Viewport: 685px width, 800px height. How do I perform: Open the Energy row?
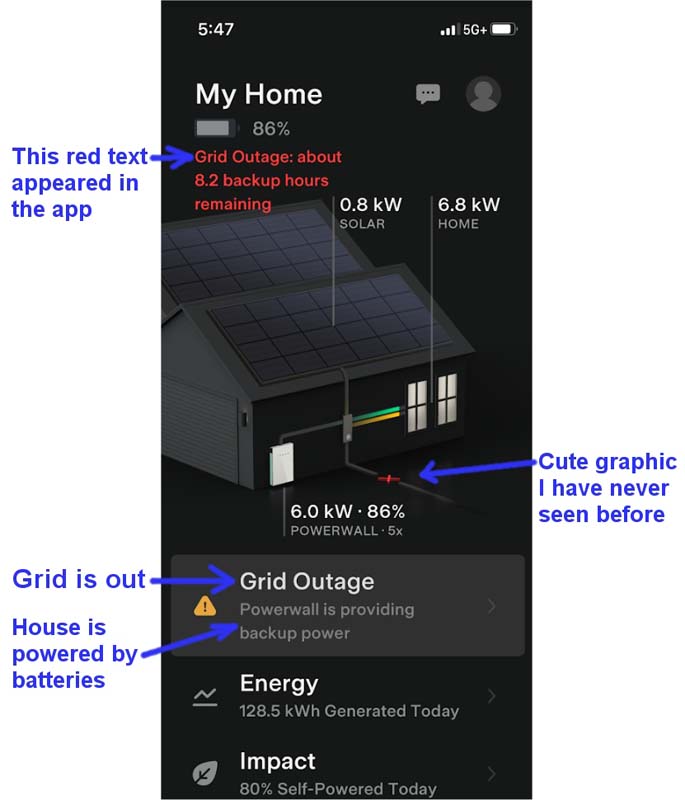coord(348,697)
